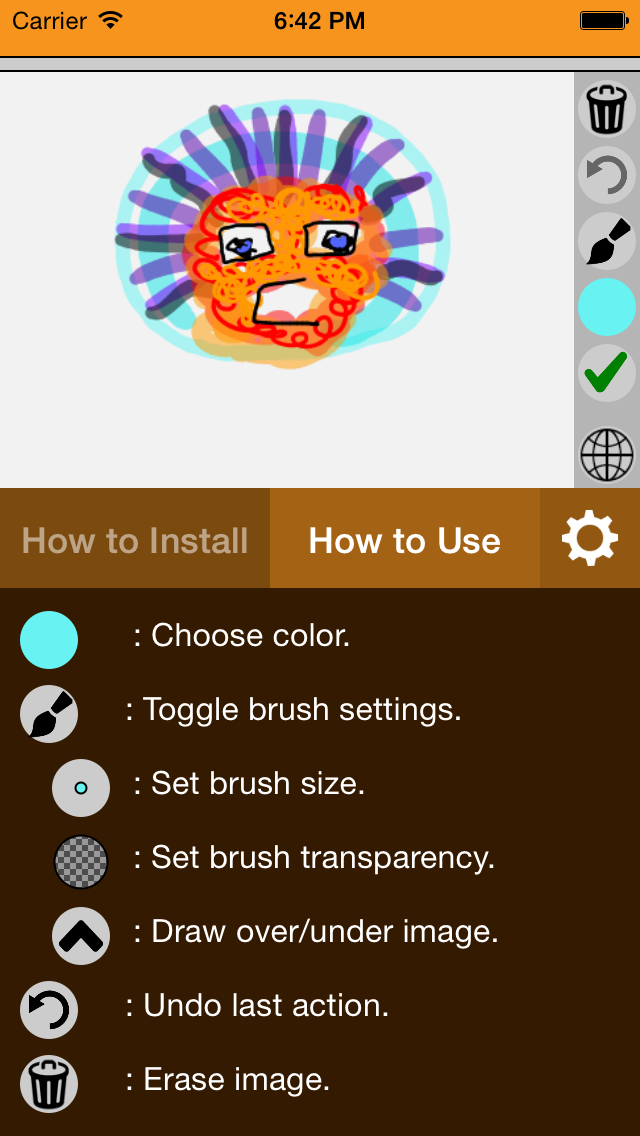Viewport: 640px width, 1136px height.
Task: Select the How to Use tab
Action: pos(404,541)
